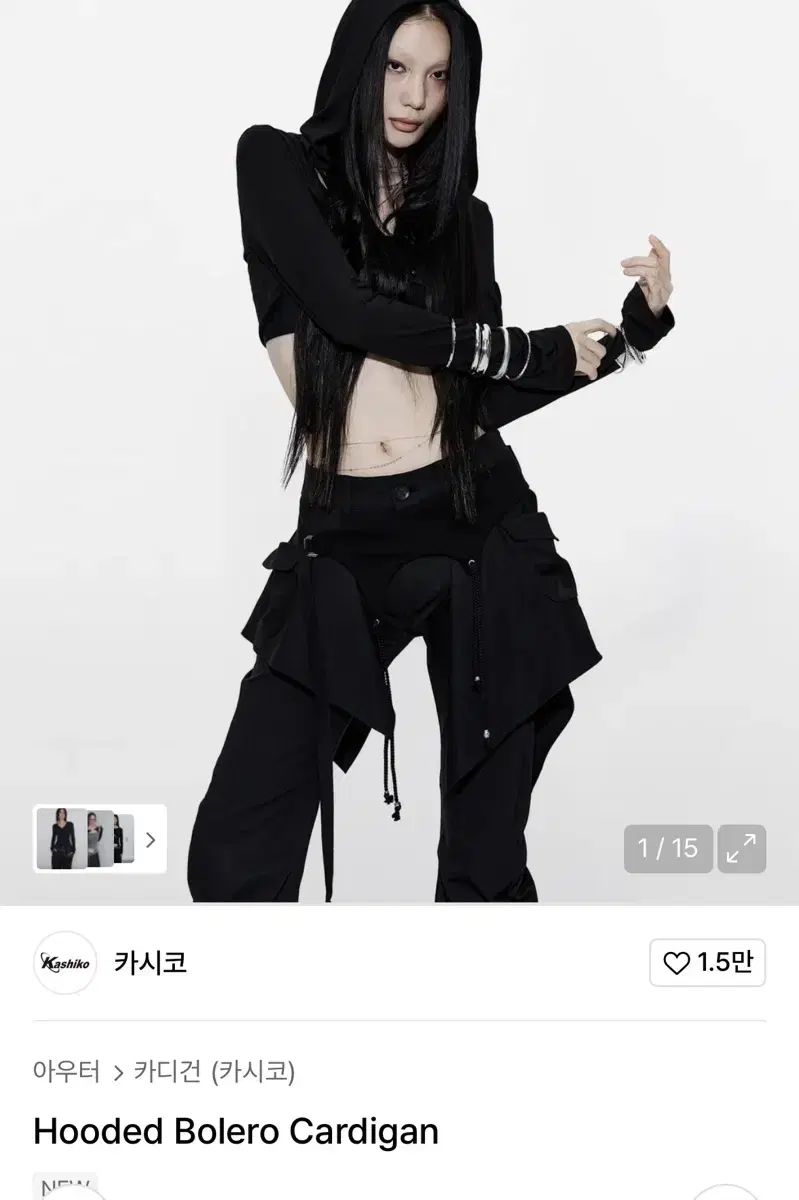The height and width of the screenshot is (1200, 799).
Task: Like the product with 1.5만 hearts
Action: click(707, 963)
